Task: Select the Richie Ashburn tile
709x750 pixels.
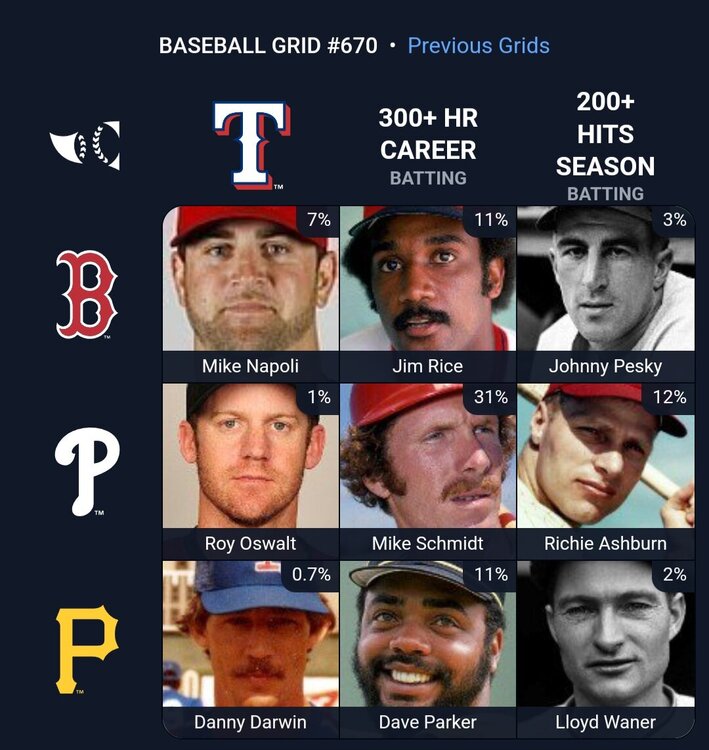Action: 605,470
